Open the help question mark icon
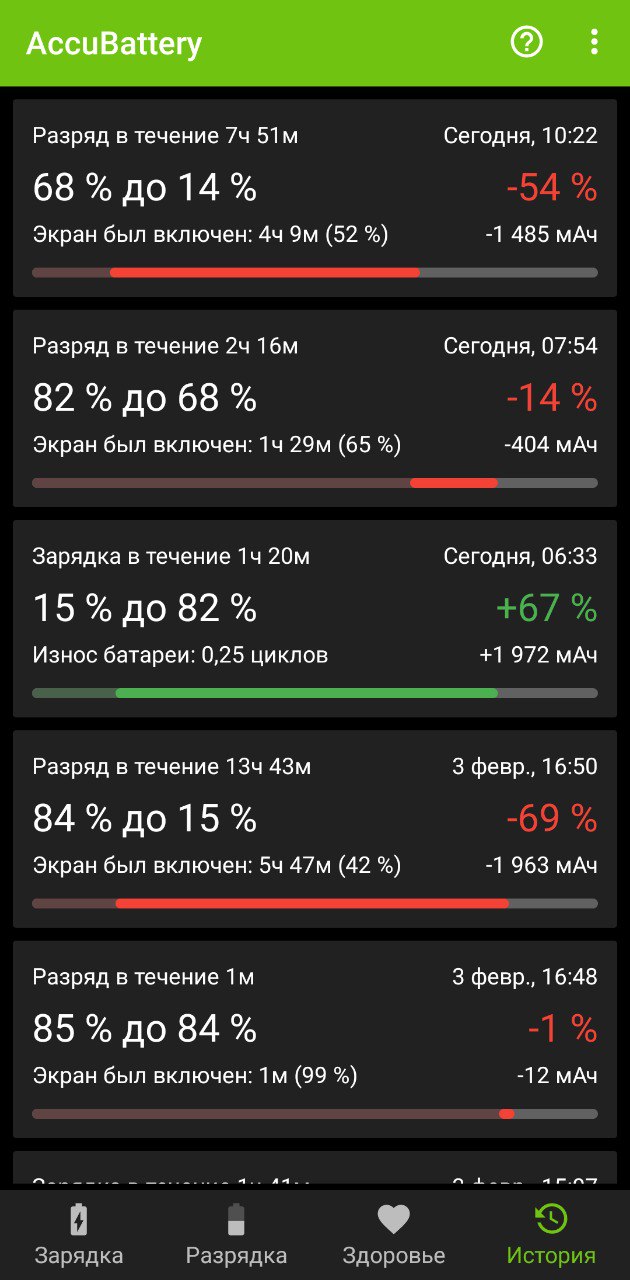The image size is (630, 1280). (x=526, y=42)
